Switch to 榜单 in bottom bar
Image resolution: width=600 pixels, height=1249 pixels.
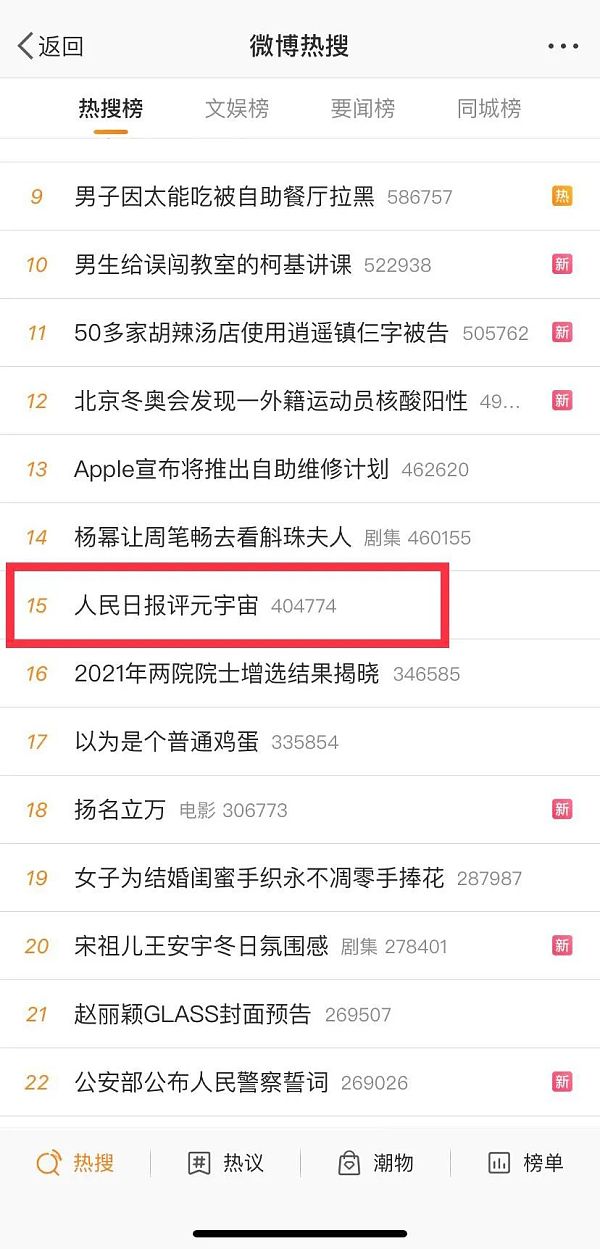tap(526, 1163)
